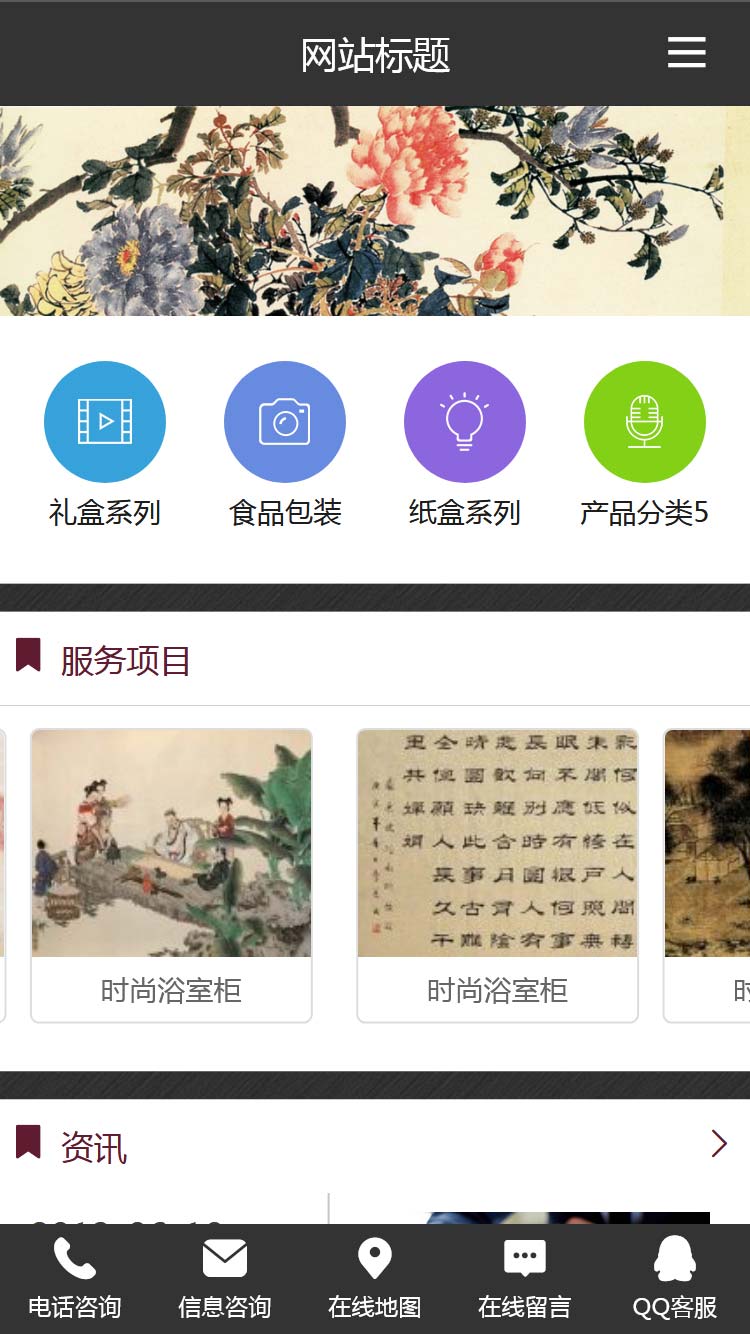Image resolution: width=750 pixels, height=1334 pixels.
Task: Leave a message via 在线留言
Action: pos(525,1278)
